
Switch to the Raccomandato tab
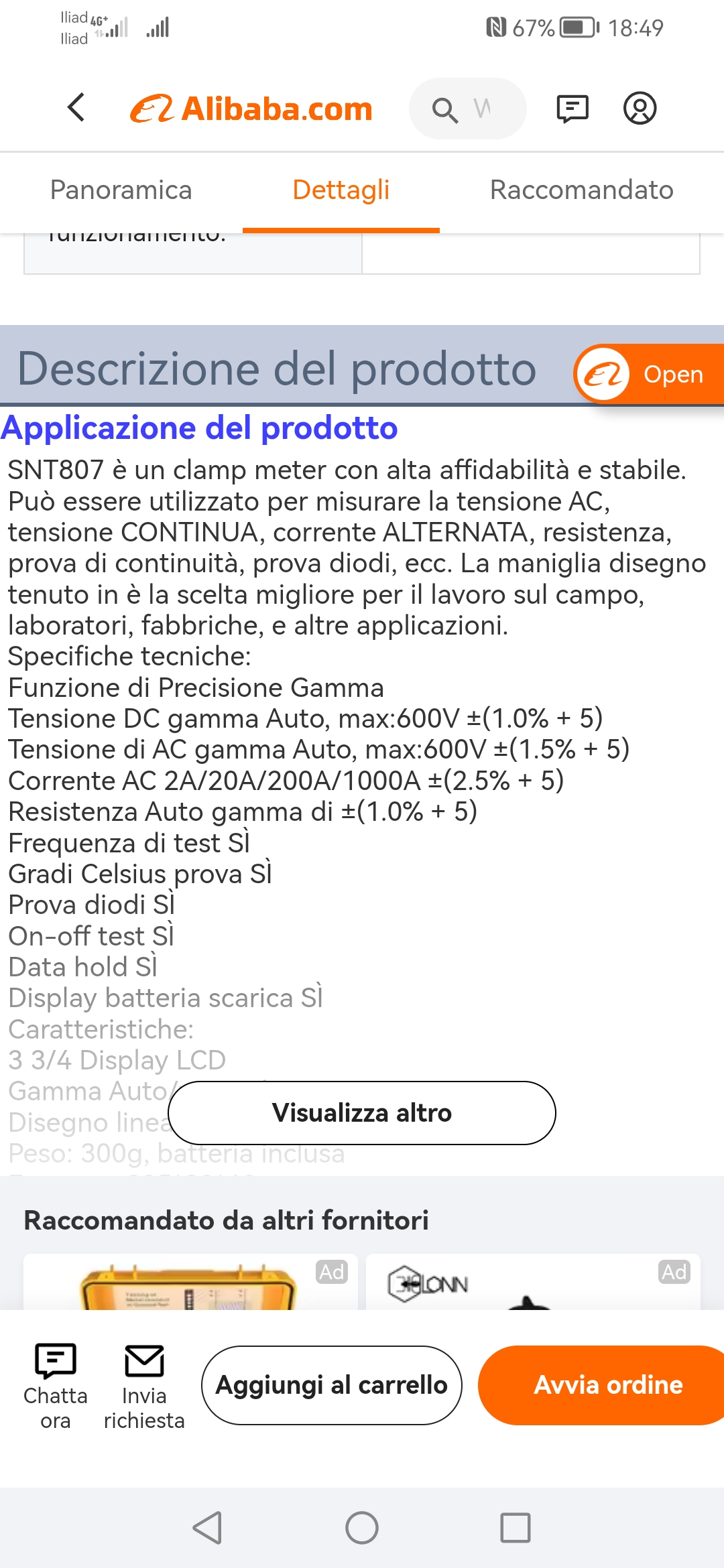(581, 190)
